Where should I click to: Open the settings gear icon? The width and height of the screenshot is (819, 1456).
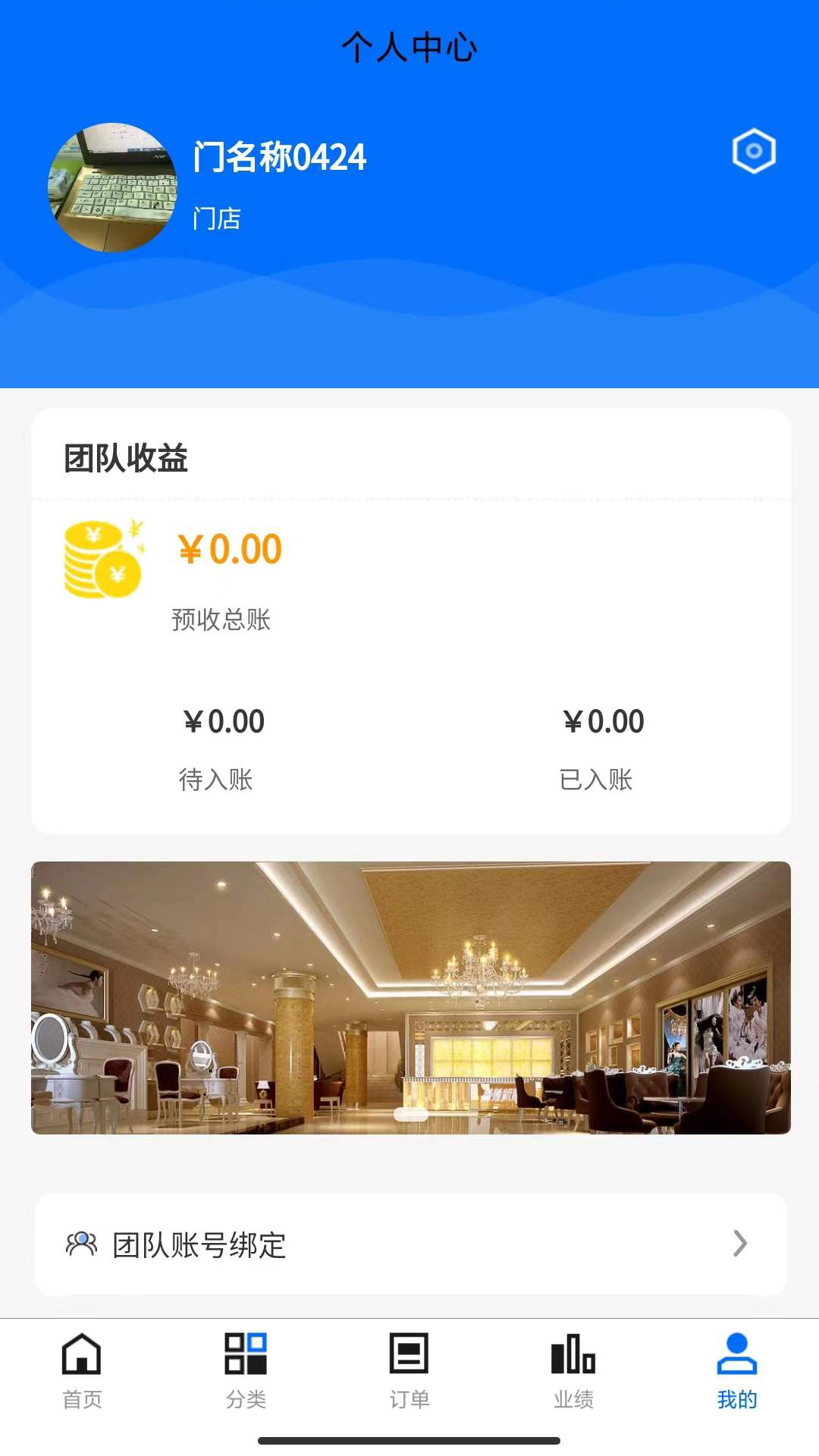(752, 150)
